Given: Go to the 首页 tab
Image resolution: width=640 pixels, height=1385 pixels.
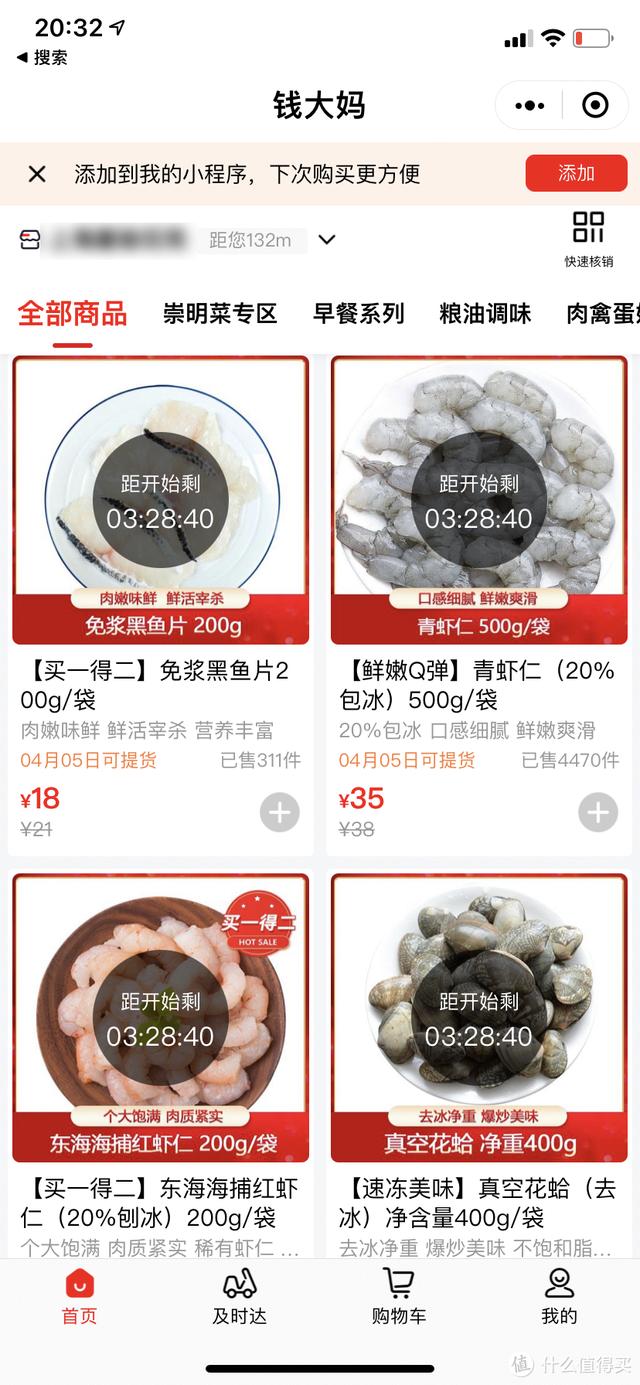Looking at the screenshot, I should (79, 1297).
